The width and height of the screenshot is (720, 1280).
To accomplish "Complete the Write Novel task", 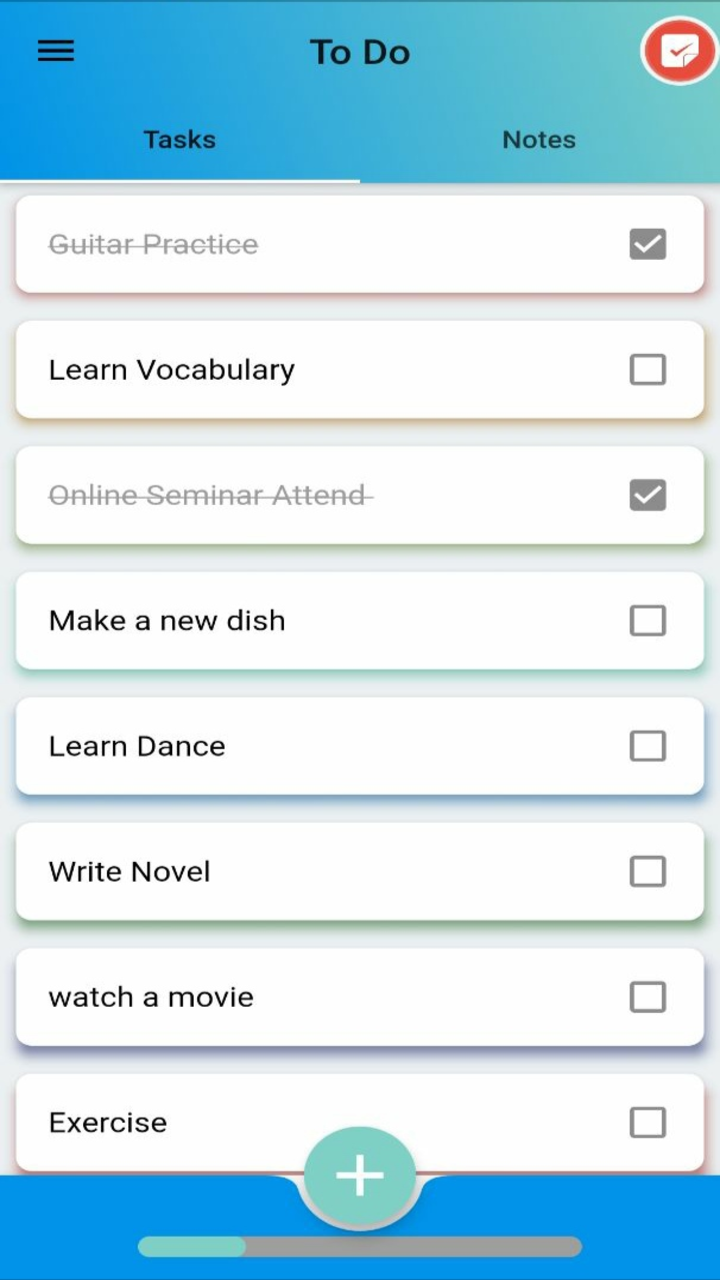I will [647, 871].
